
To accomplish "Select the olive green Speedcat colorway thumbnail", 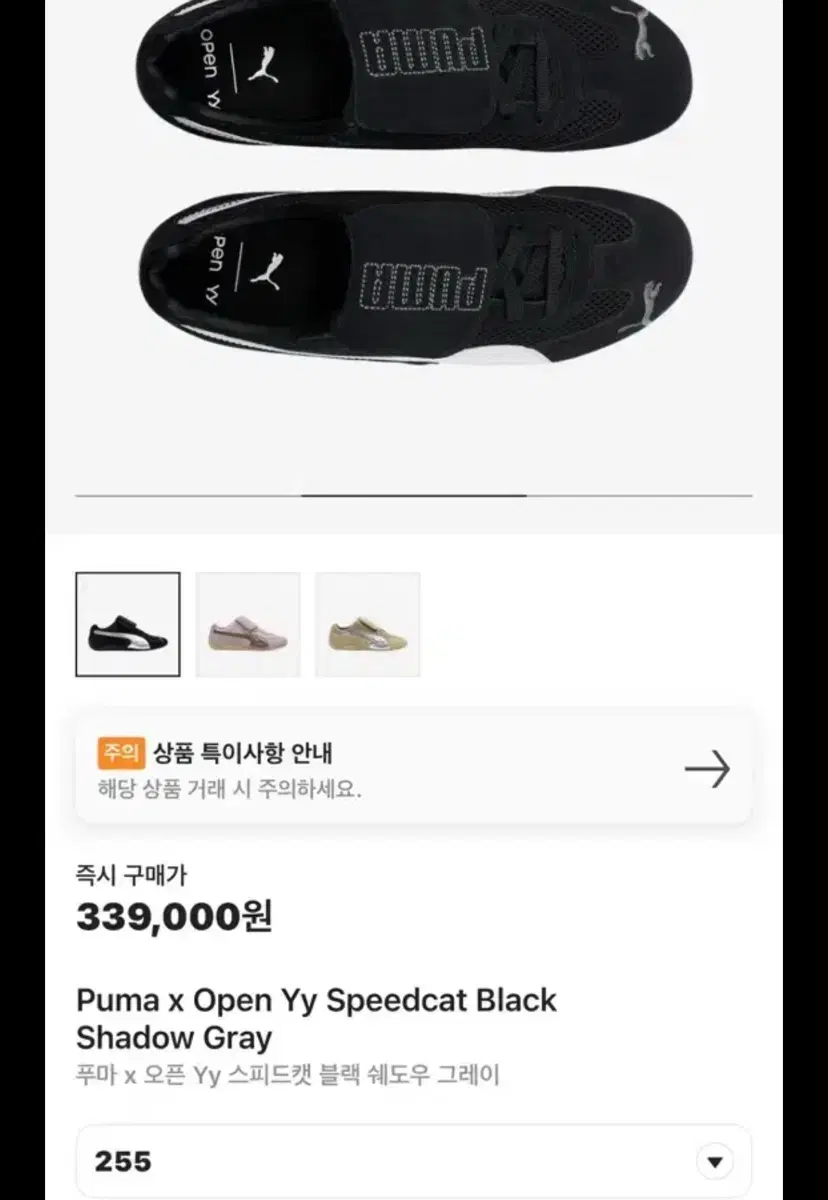I will click(368, 624).
